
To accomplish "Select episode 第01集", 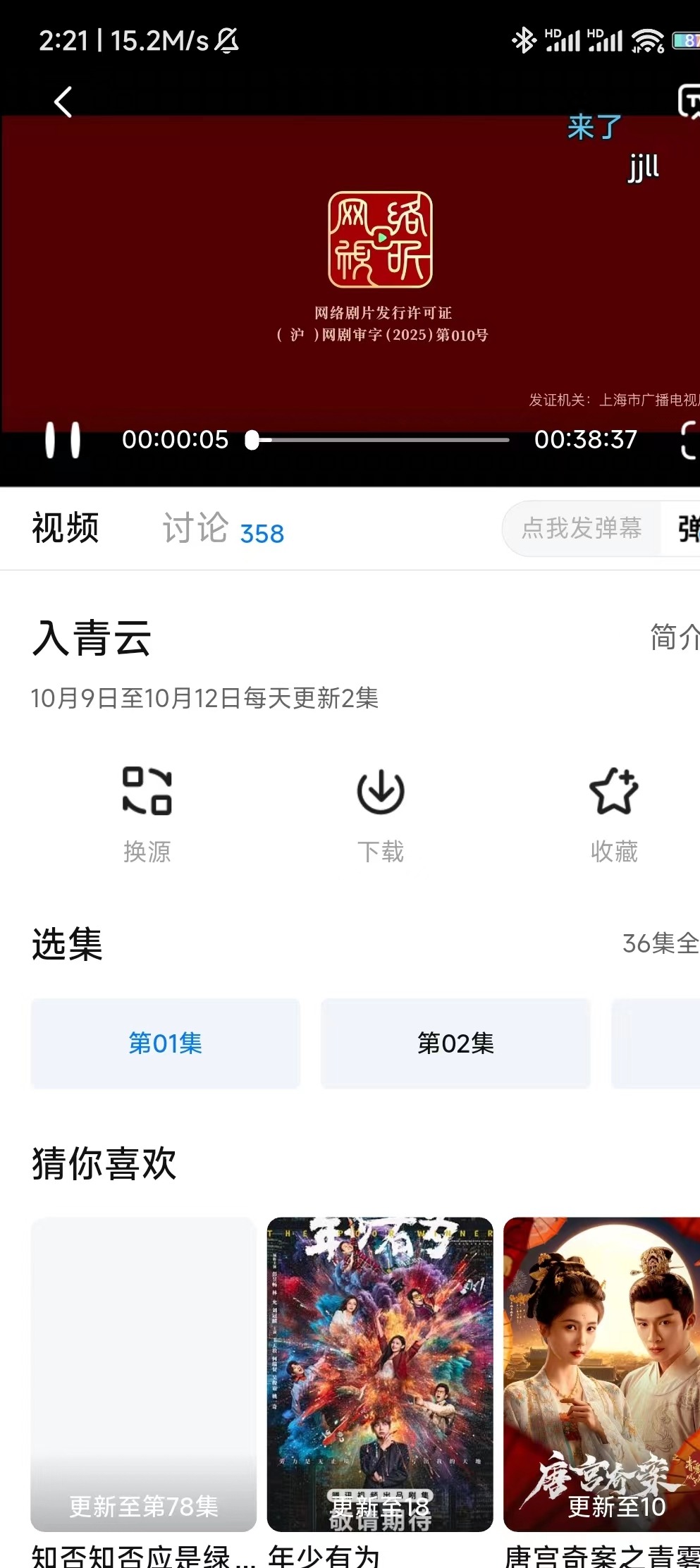I will 166,1043.
